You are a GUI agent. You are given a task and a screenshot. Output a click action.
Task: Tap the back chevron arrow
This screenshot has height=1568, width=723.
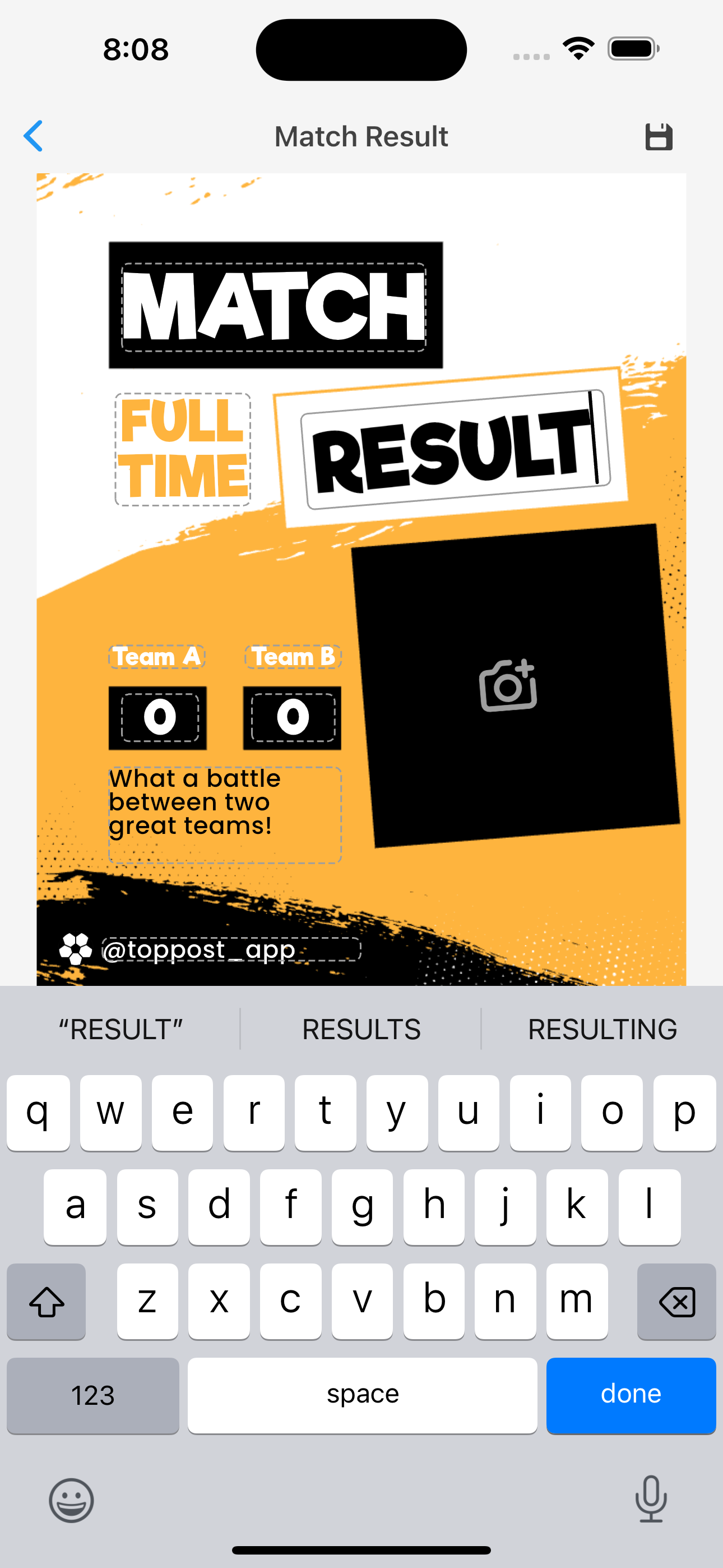coord(35,136)
